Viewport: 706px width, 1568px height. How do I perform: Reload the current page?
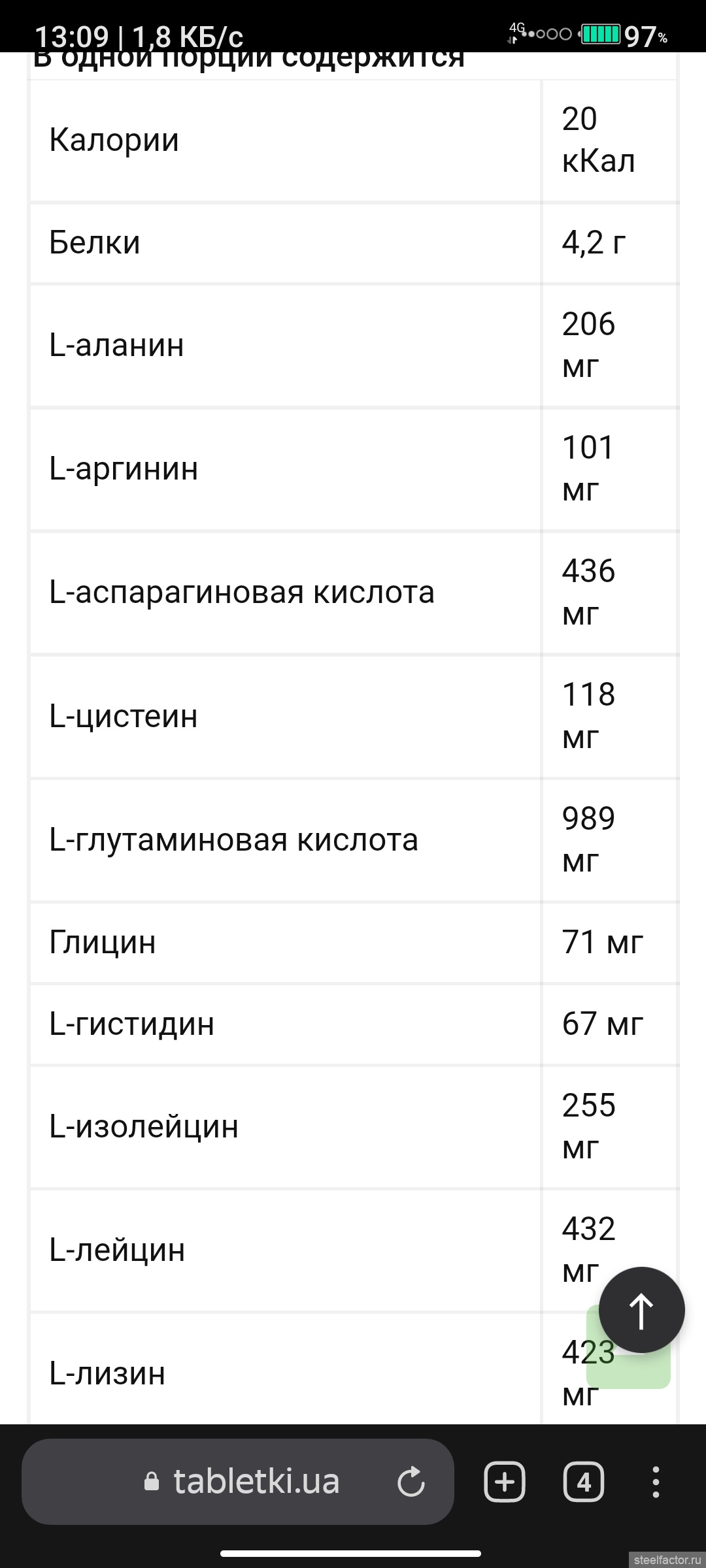pyautogui.click(x=411, y=1482)
